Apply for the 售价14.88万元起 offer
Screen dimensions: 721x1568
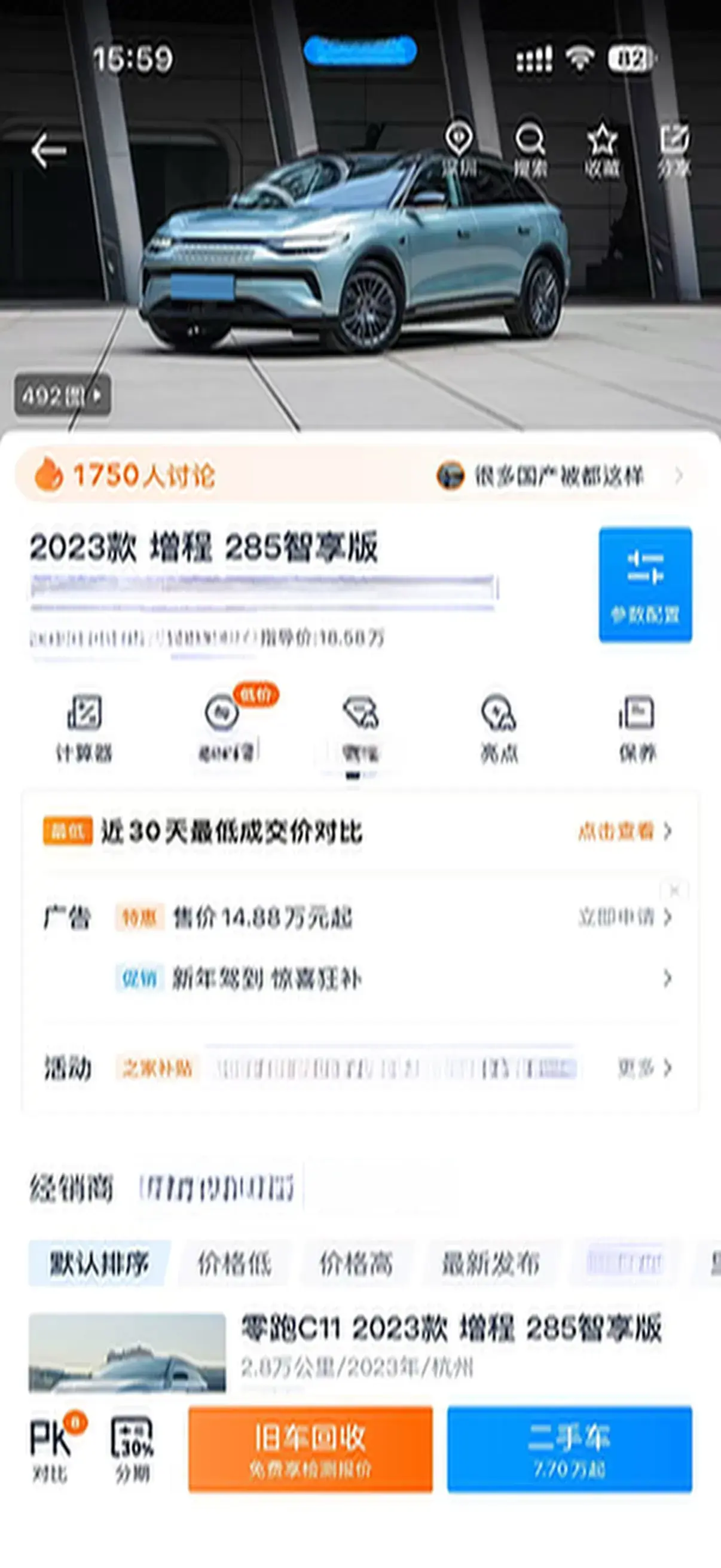coord(625,917)
